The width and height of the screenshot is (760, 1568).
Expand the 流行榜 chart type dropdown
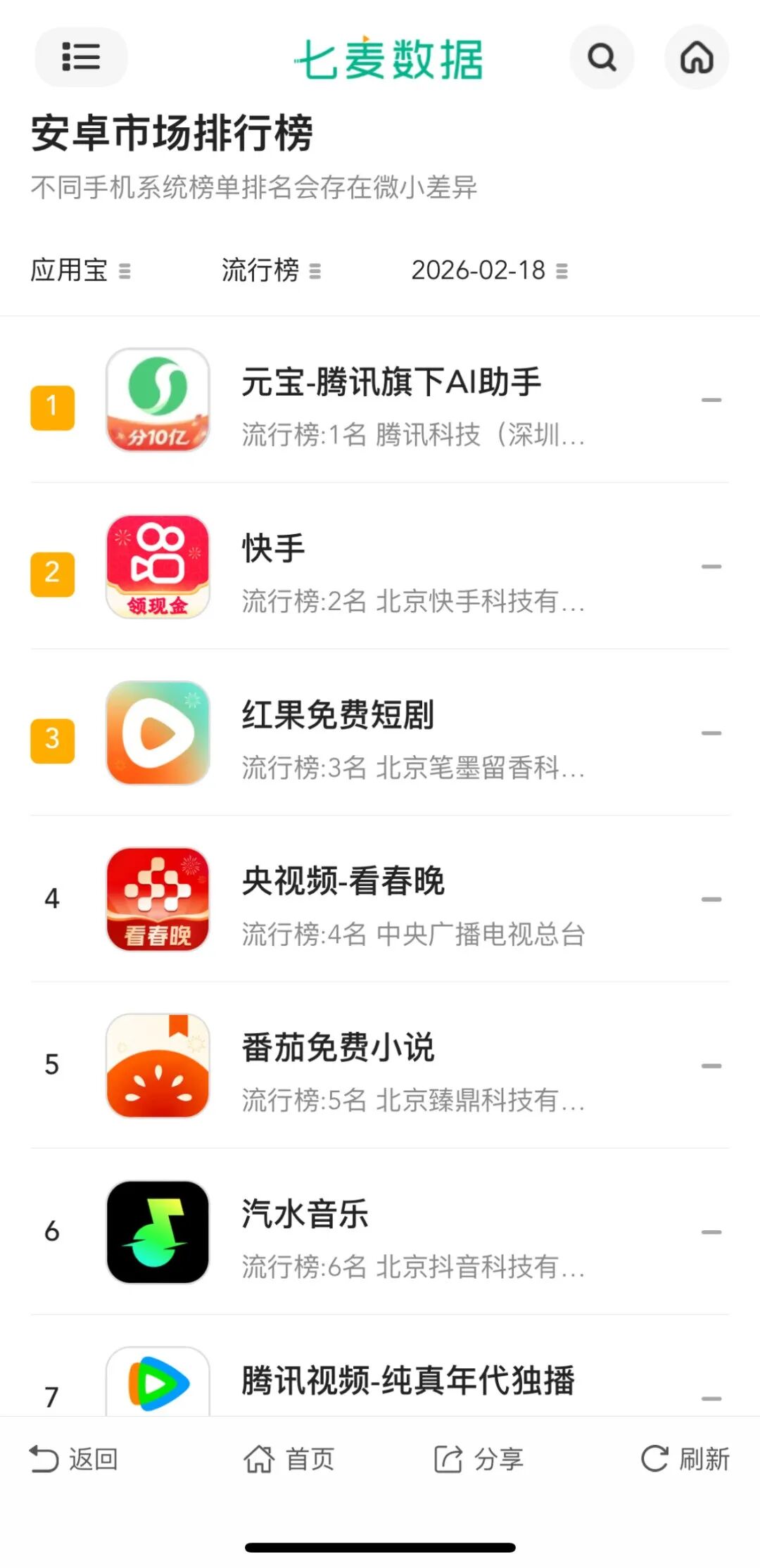(x=271, y=270)
